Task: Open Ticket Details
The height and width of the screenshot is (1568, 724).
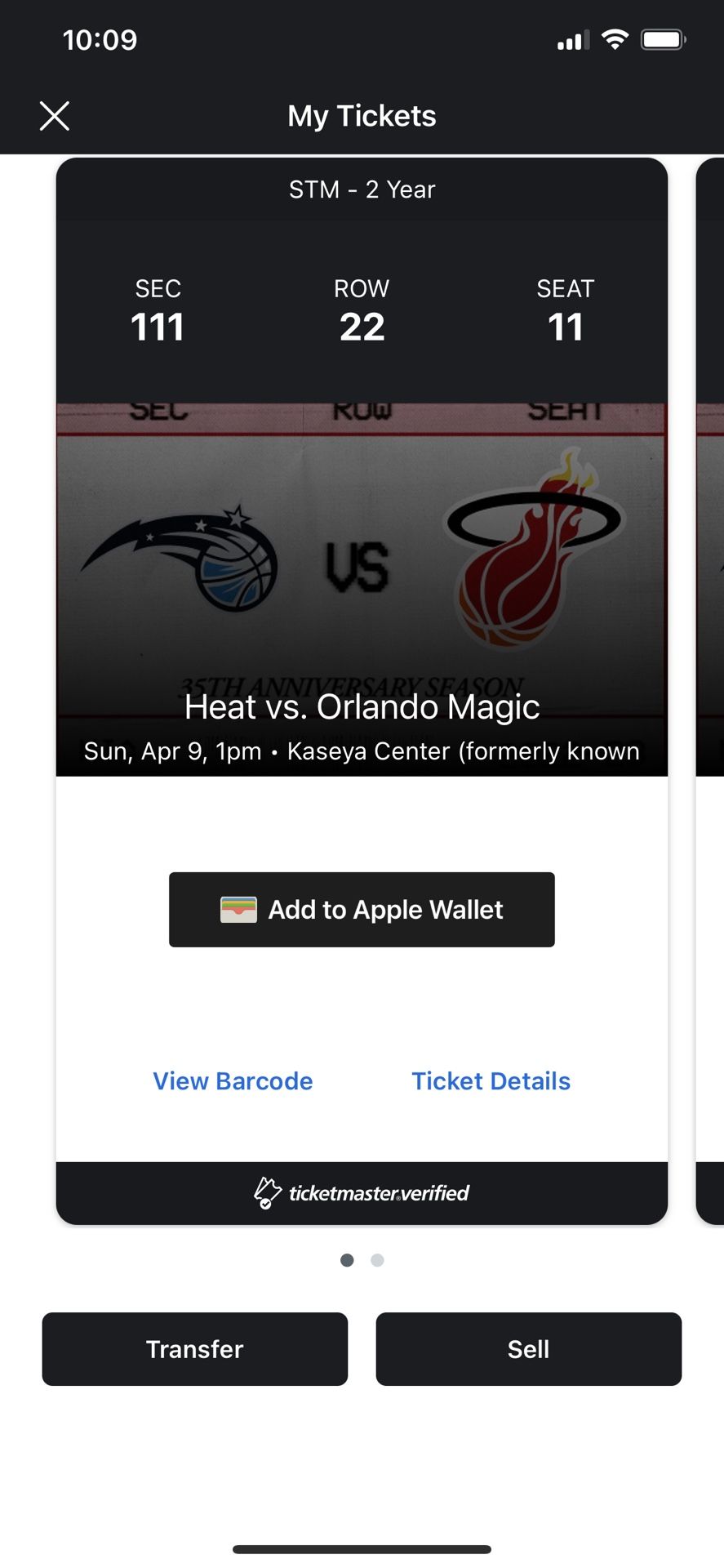Action: 491,1080
